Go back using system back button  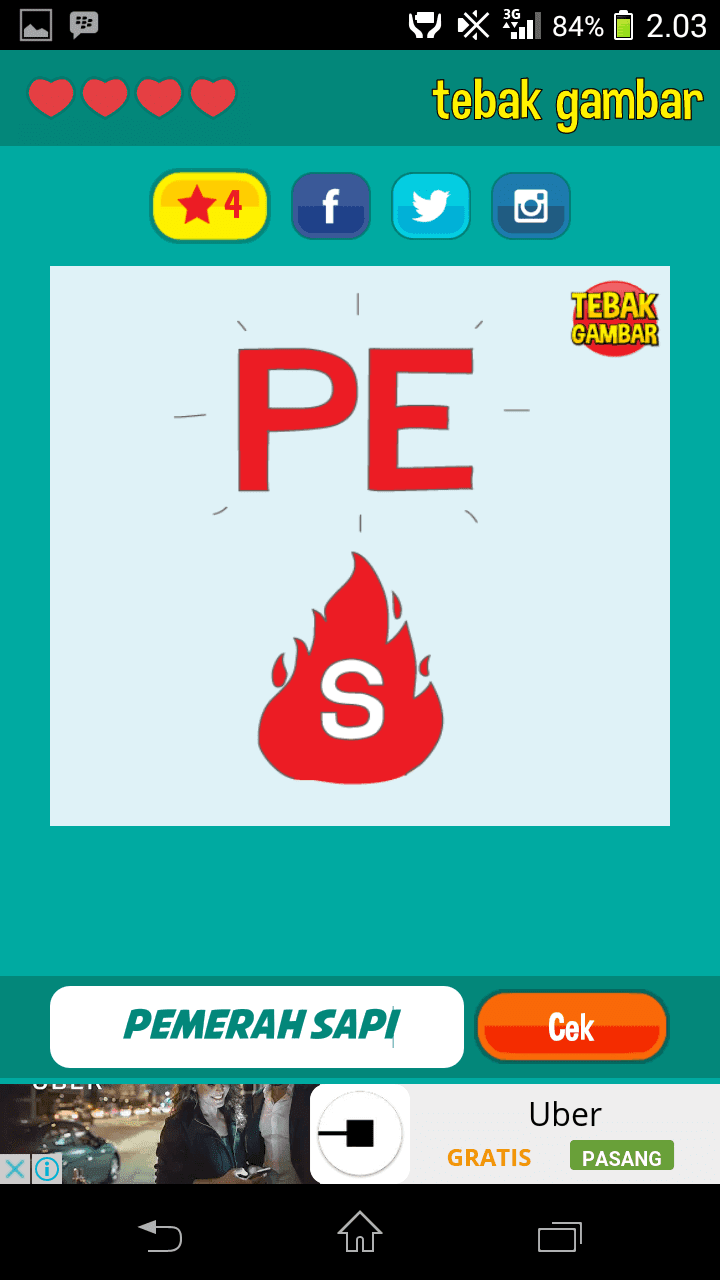160,1236
